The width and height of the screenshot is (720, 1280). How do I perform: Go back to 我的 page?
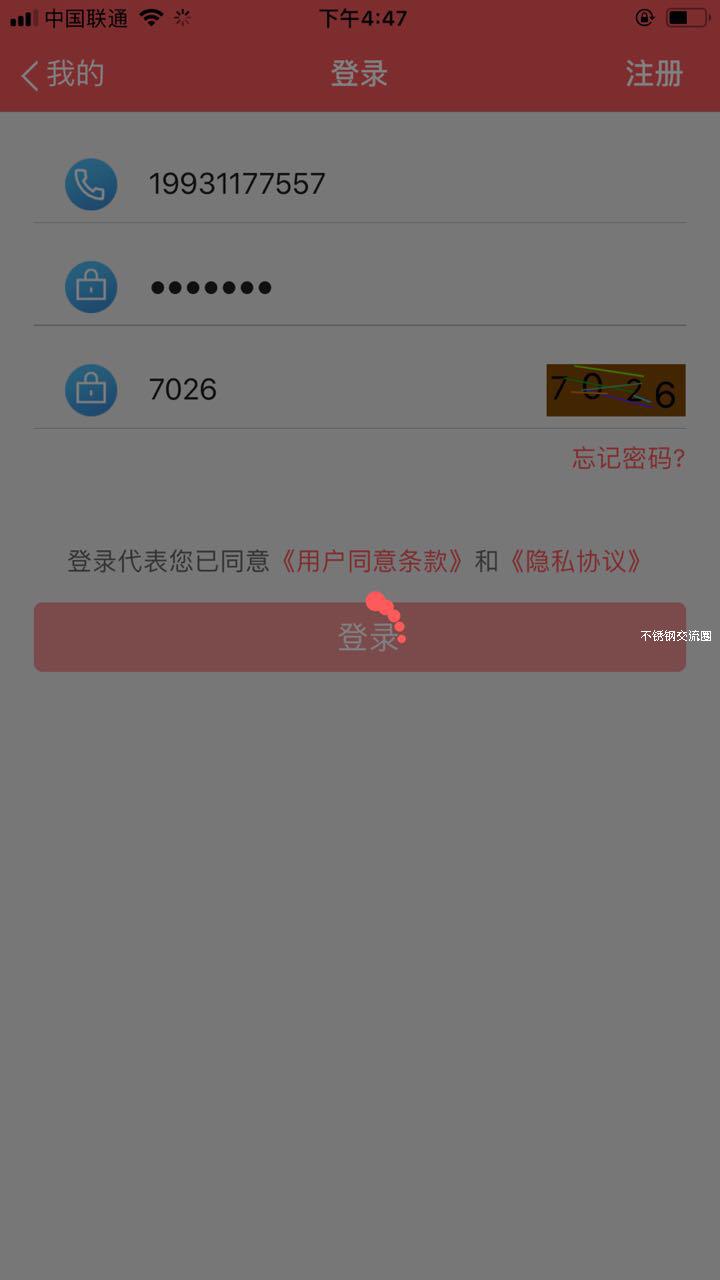pos(62,74)
